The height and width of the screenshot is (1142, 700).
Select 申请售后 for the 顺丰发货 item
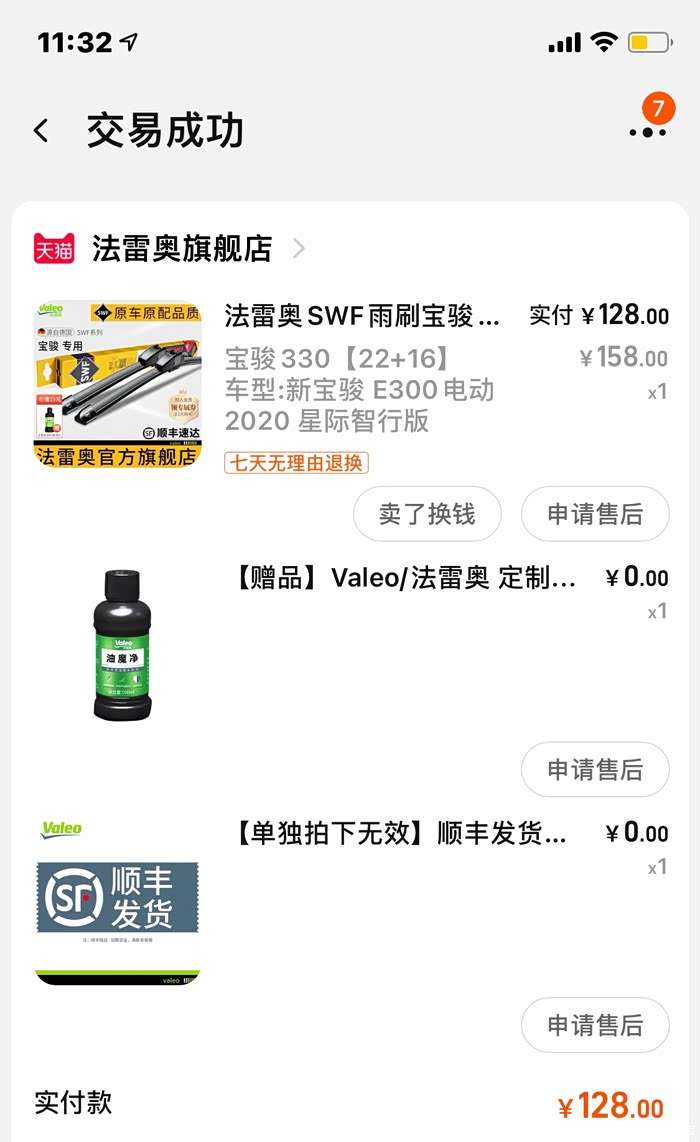pyautogui.click(x=595, y=1025)
